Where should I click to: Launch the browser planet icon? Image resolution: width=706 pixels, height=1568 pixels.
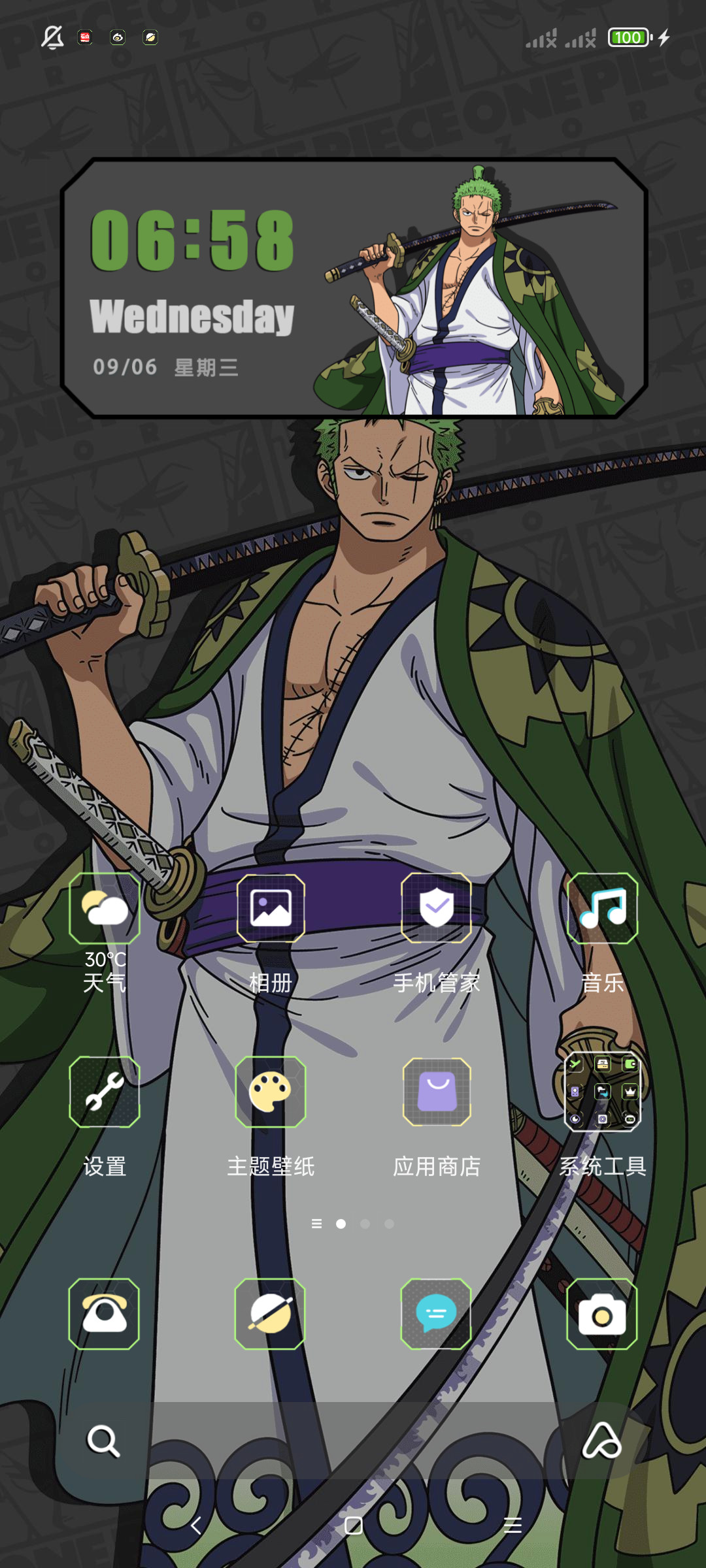(271, 1314)
